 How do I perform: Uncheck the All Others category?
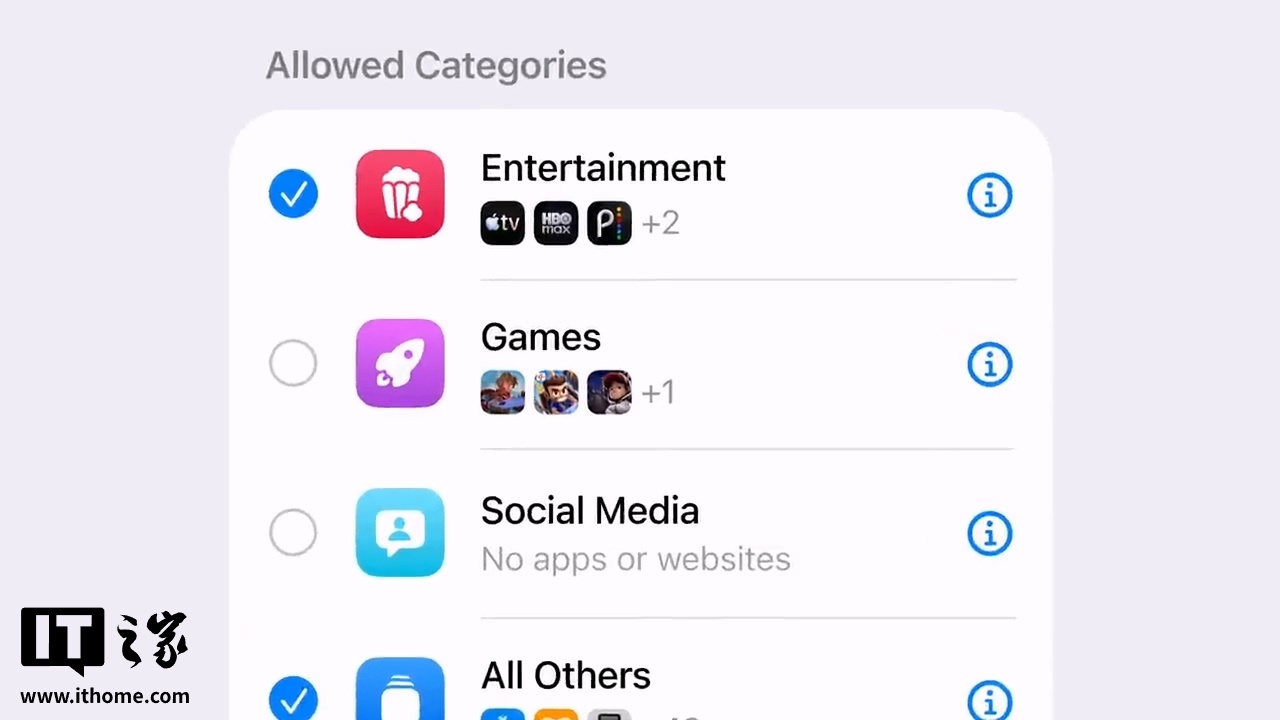[x=293, y=698]
